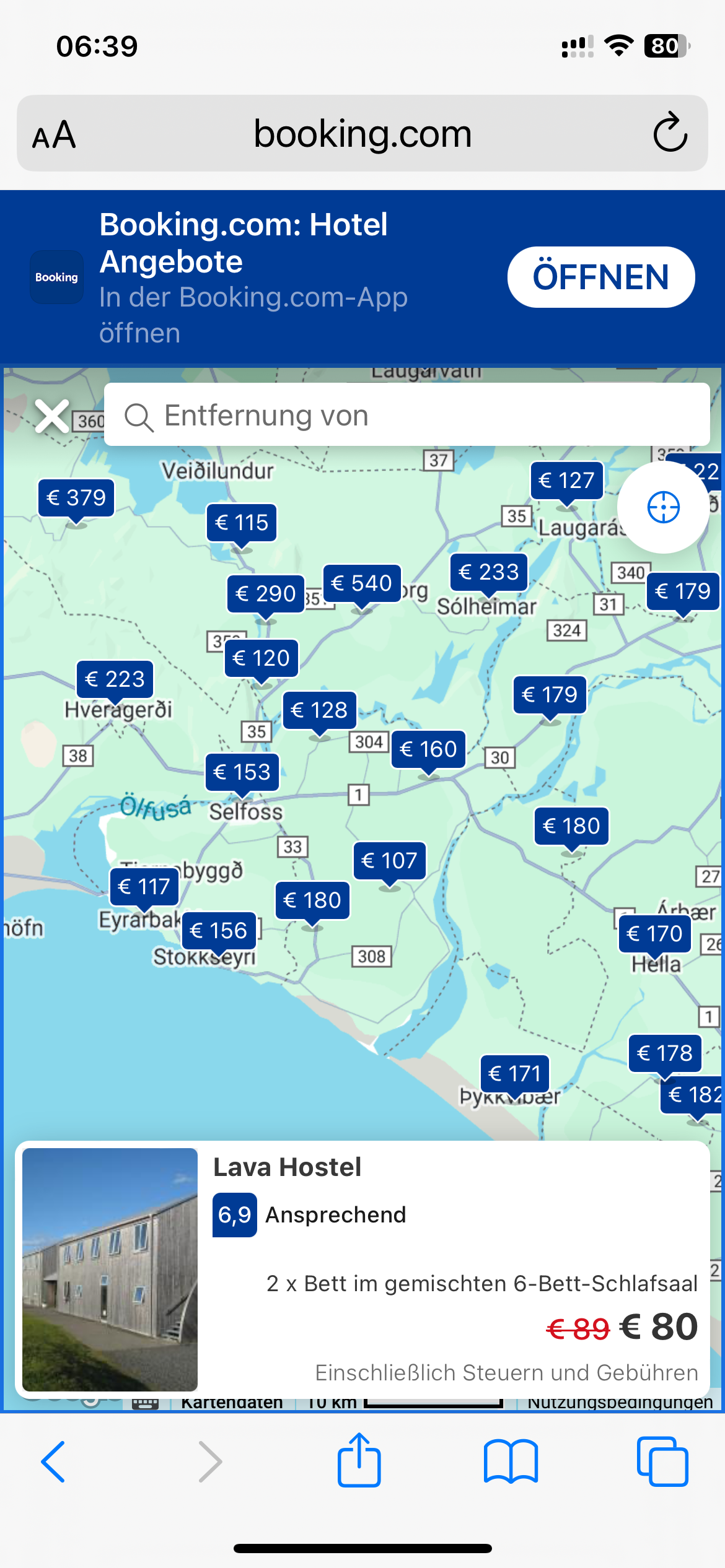Tap ÖFFNEN to open Booking.com app

600,277
